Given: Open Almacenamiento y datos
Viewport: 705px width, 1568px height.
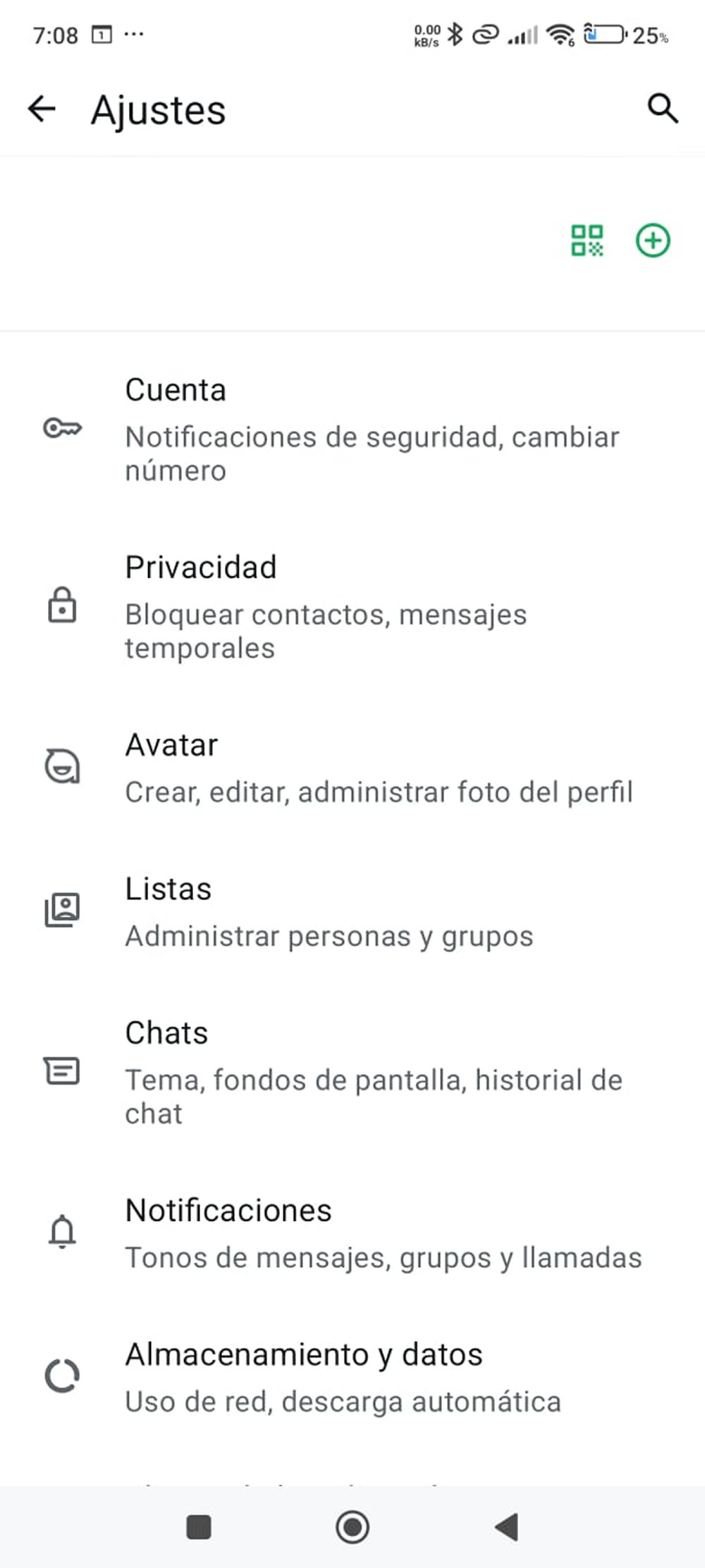Looking at the screenshot, I should [352, 1377].
